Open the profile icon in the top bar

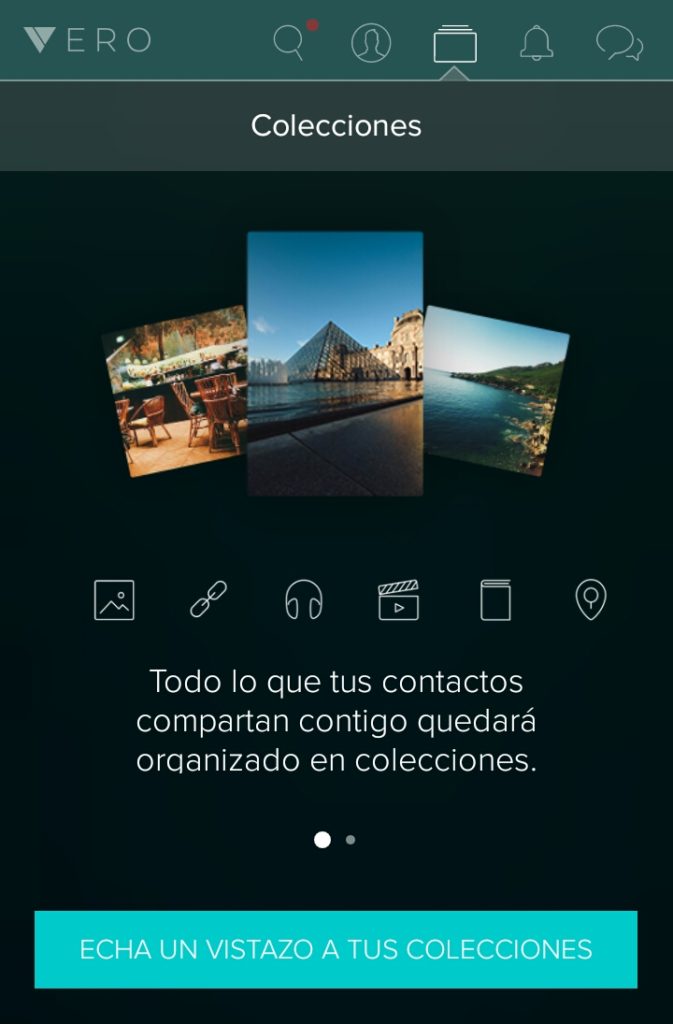point(371,43)
